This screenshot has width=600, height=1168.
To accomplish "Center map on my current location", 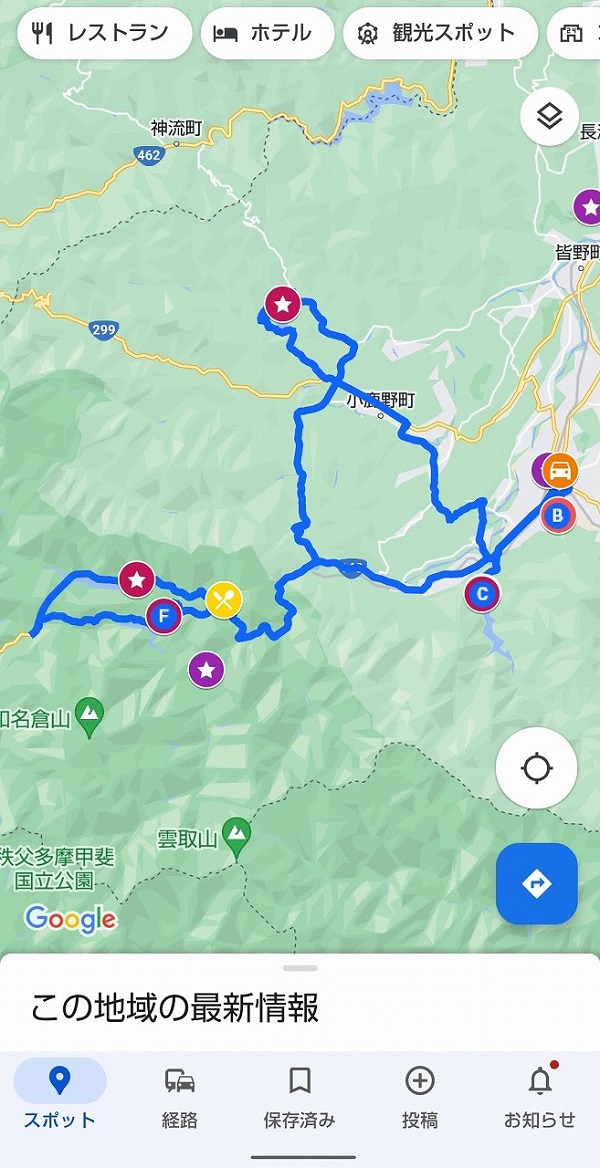I will coord(536,768).
